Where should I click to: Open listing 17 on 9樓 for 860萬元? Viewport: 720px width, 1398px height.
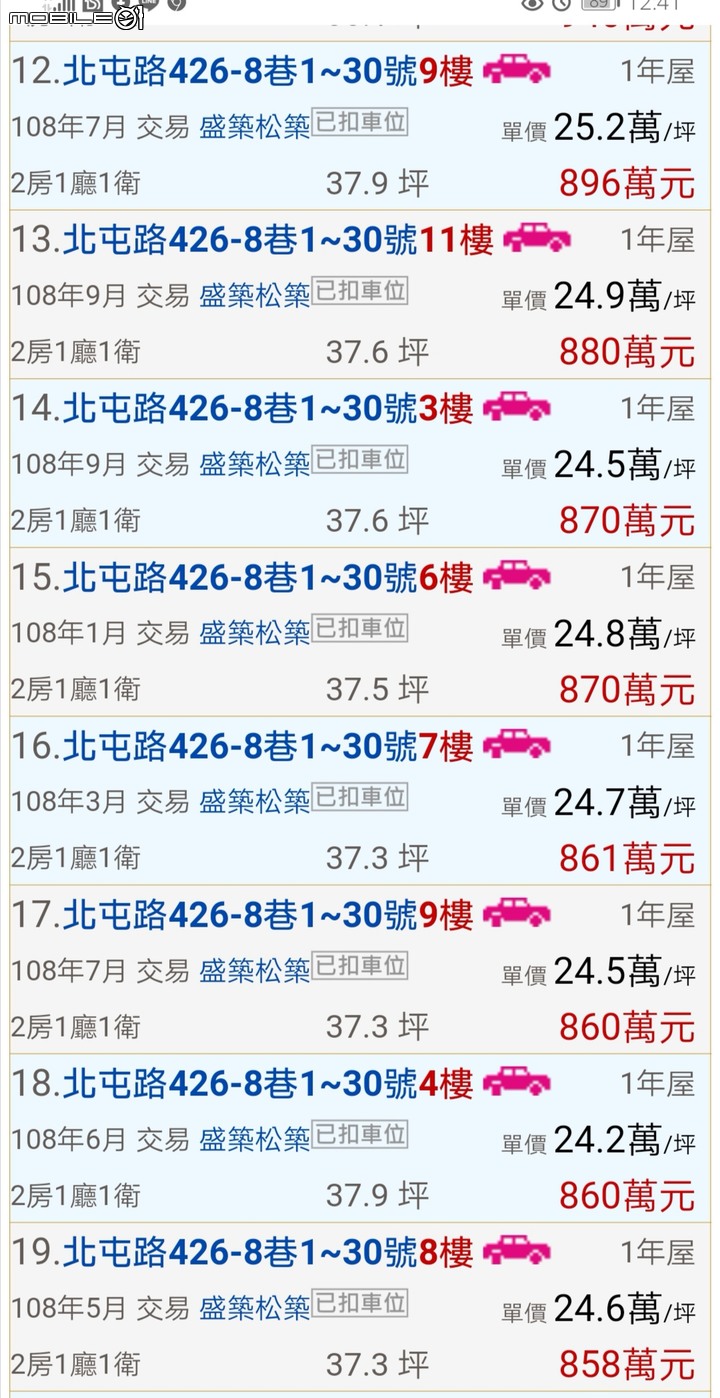click(267, 915)
